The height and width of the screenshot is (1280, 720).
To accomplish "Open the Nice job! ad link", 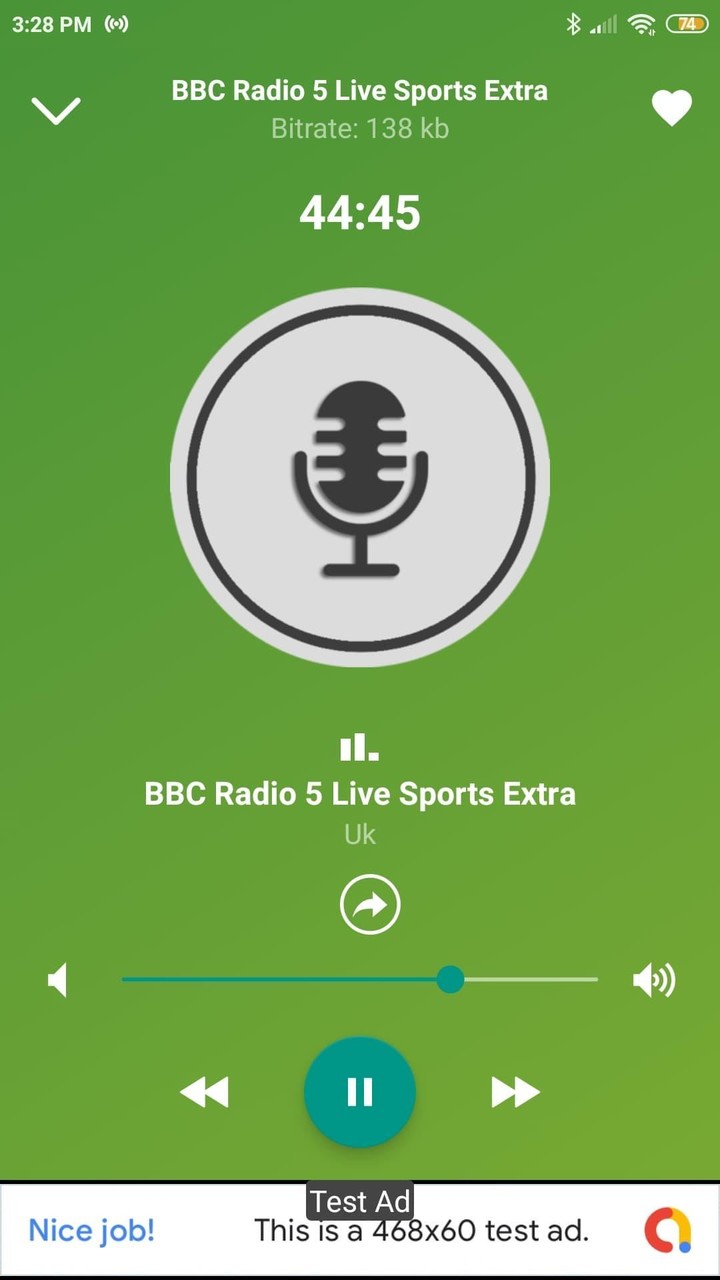I will (90, 1231).
